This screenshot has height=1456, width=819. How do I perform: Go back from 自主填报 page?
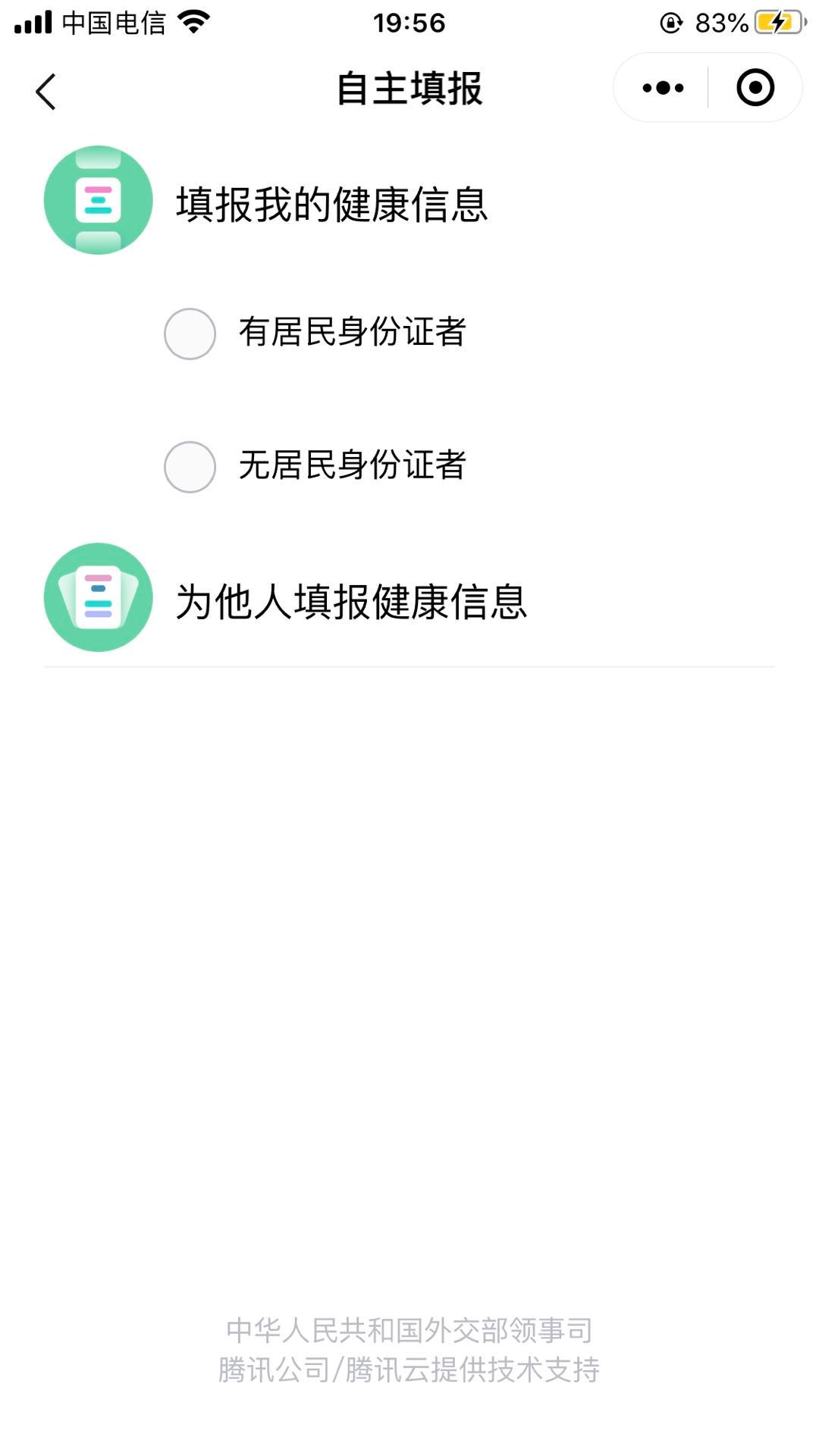(46, 92)
